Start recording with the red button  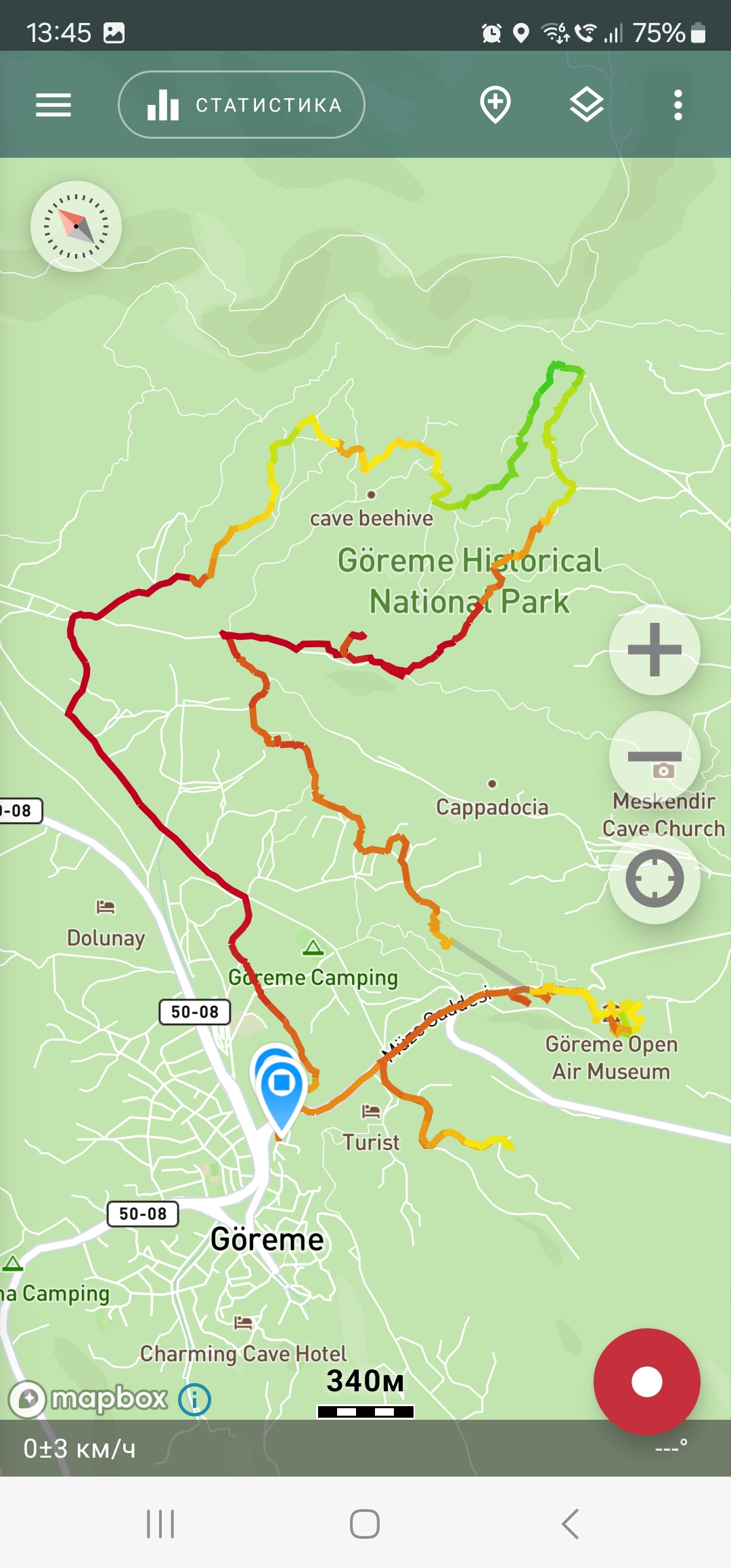[x=647, y=1382]
